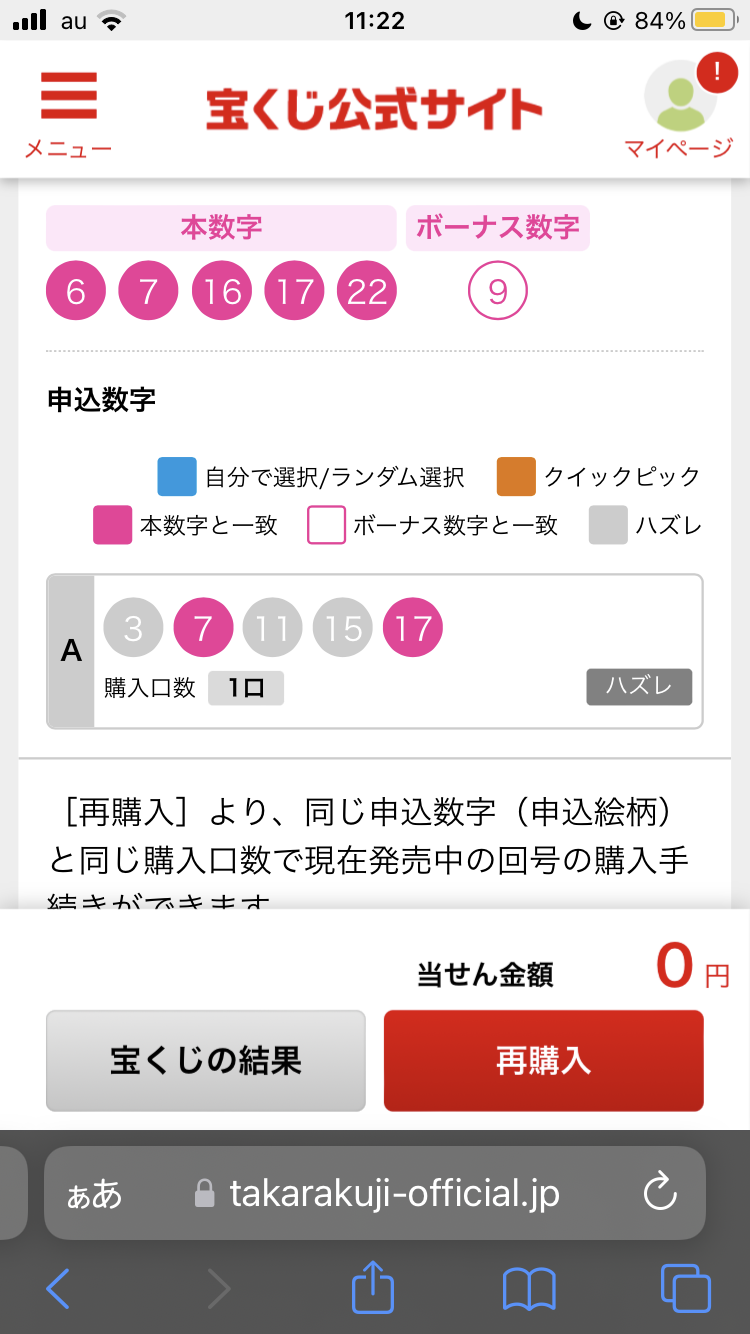Open the メニュー hamburger menu
The height and width of the screenshot is (1334, 750).
coord(67,98)
